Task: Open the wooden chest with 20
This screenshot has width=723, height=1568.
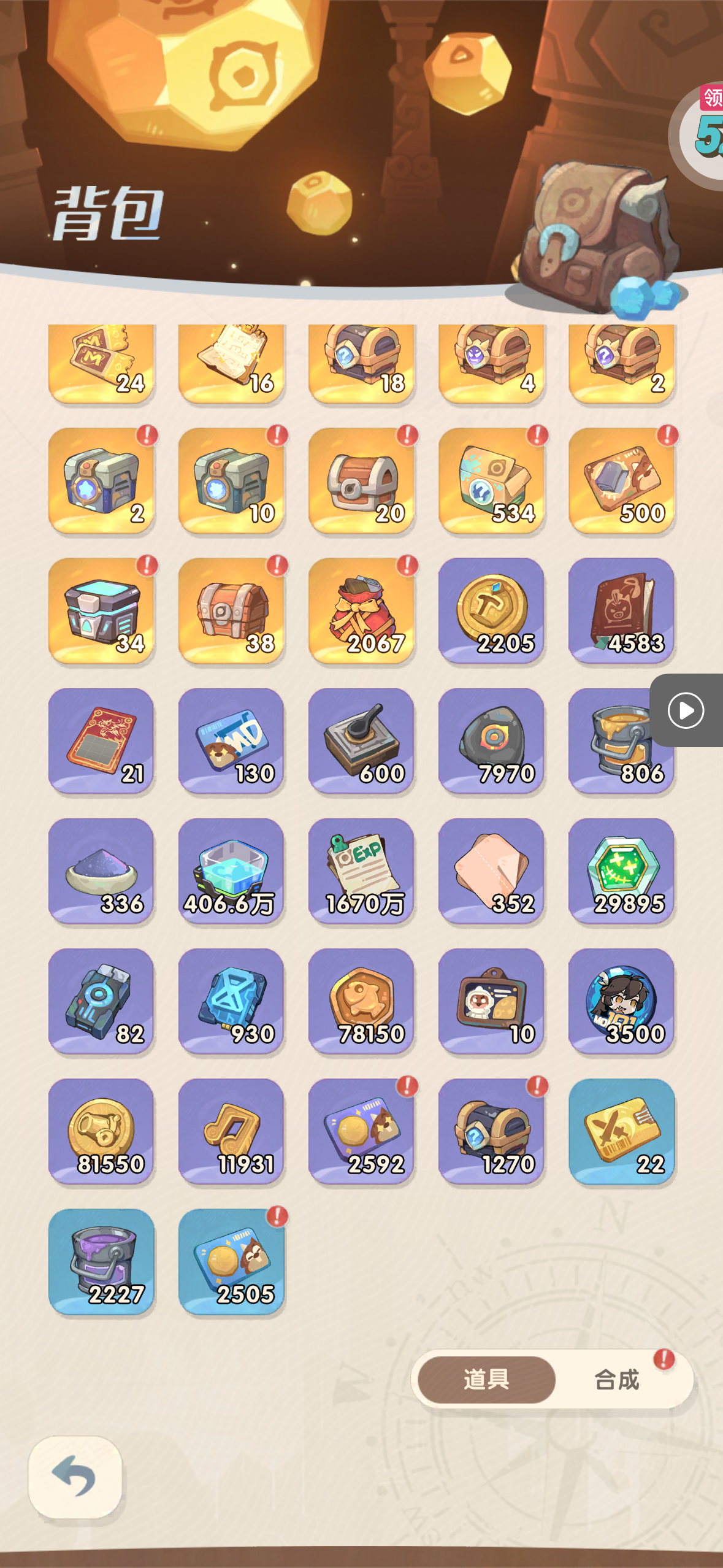Action: tap(361, 481)
